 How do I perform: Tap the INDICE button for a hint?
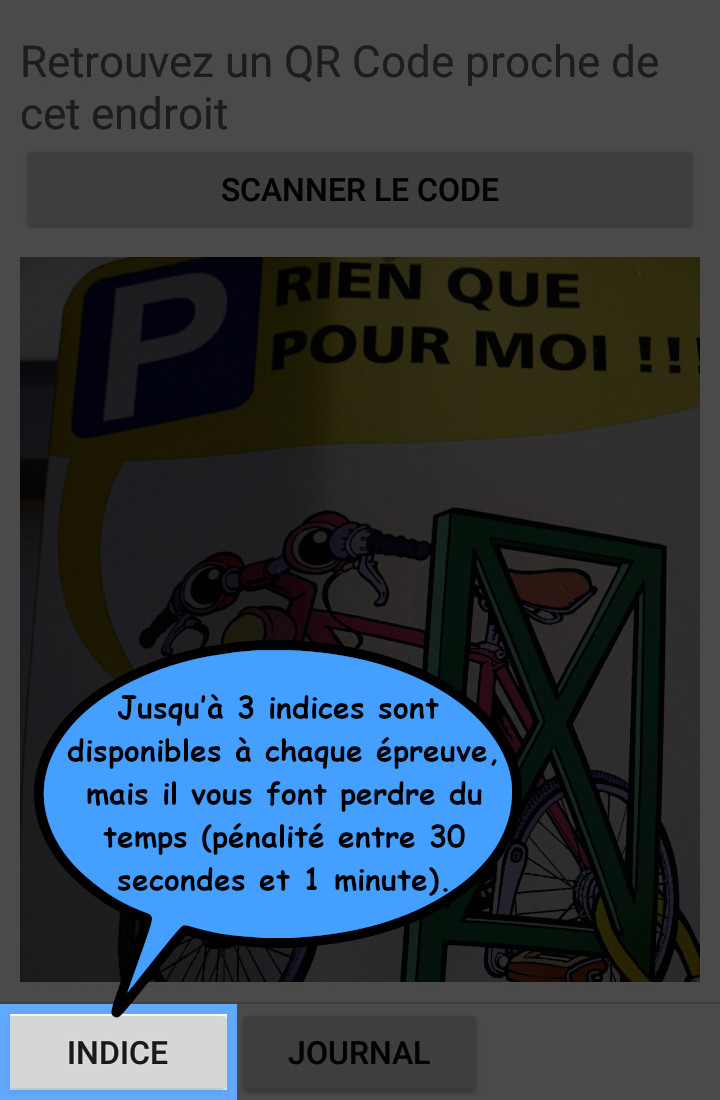118,1052
